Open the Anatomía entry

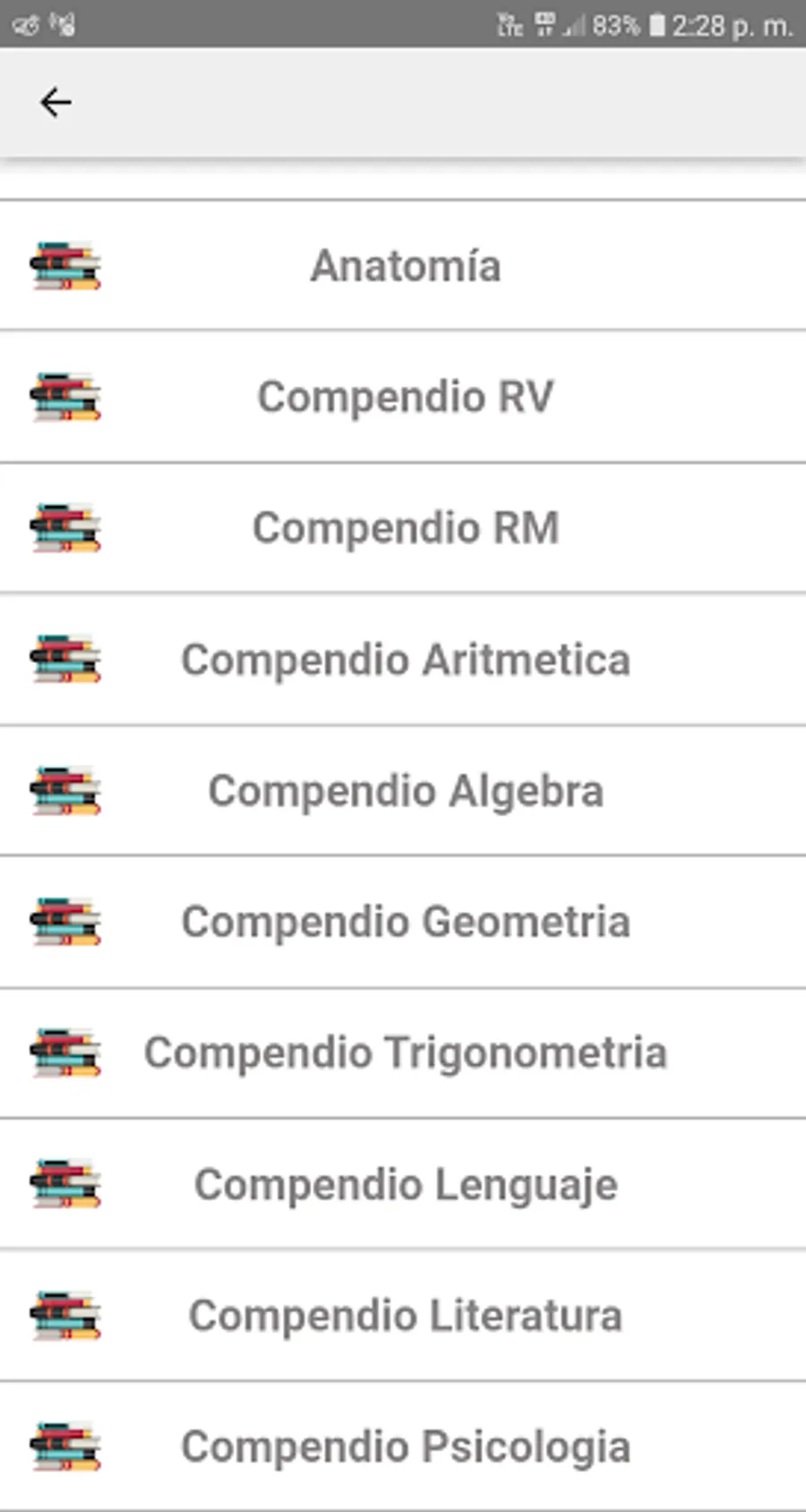click(x=403, y=265)
